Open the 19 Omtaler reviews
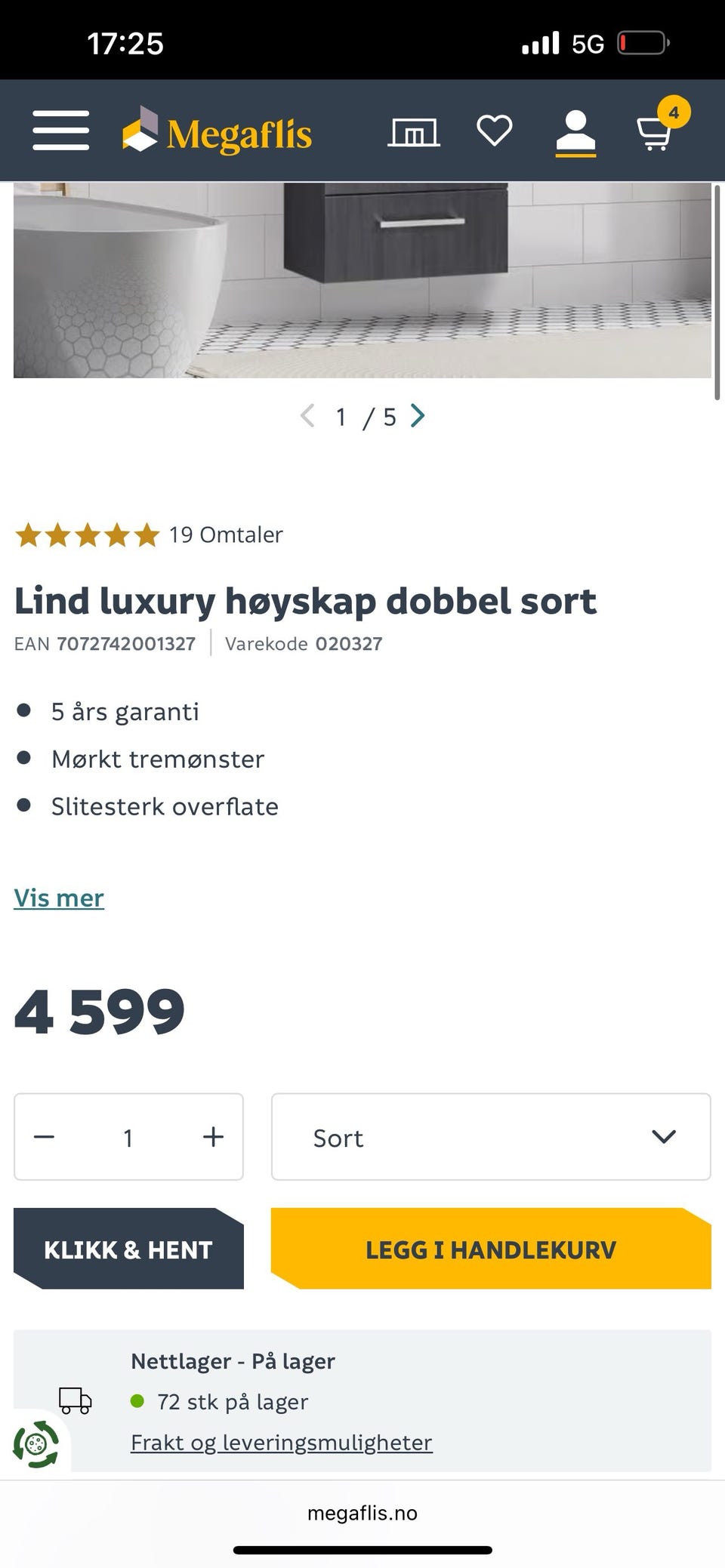Viewport: 725px width, 1568px height. coord(225,534)
